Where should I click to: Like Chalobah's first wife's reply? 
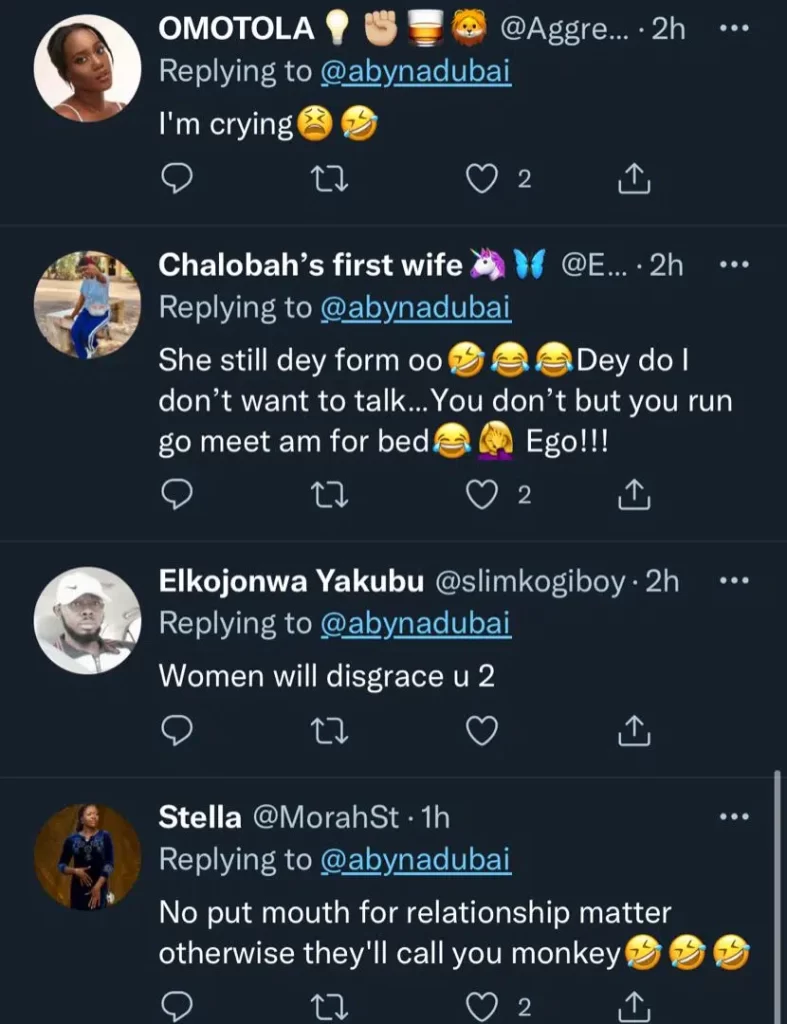(x=483, y=495)
